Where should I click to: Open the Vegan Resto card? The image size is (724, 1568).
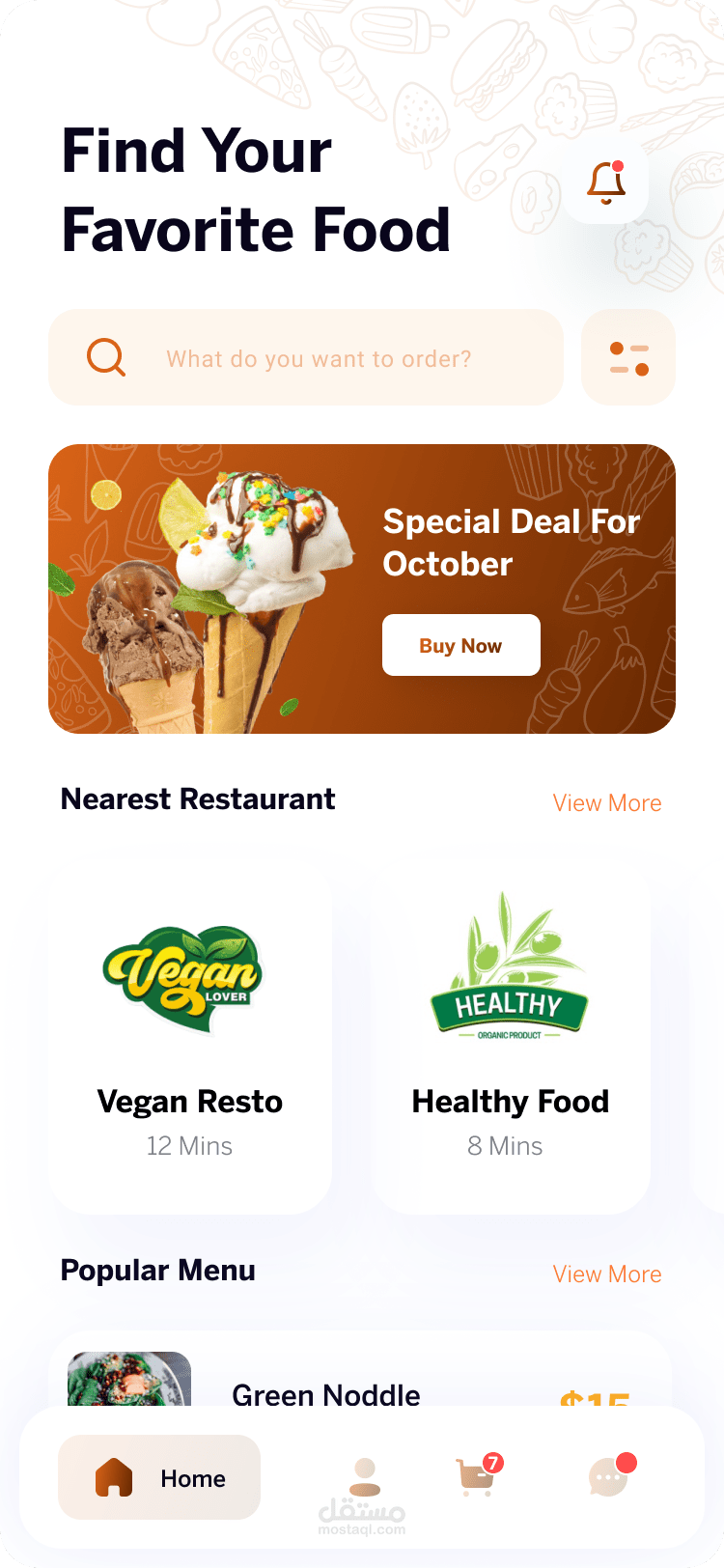tap(190, 1038)
